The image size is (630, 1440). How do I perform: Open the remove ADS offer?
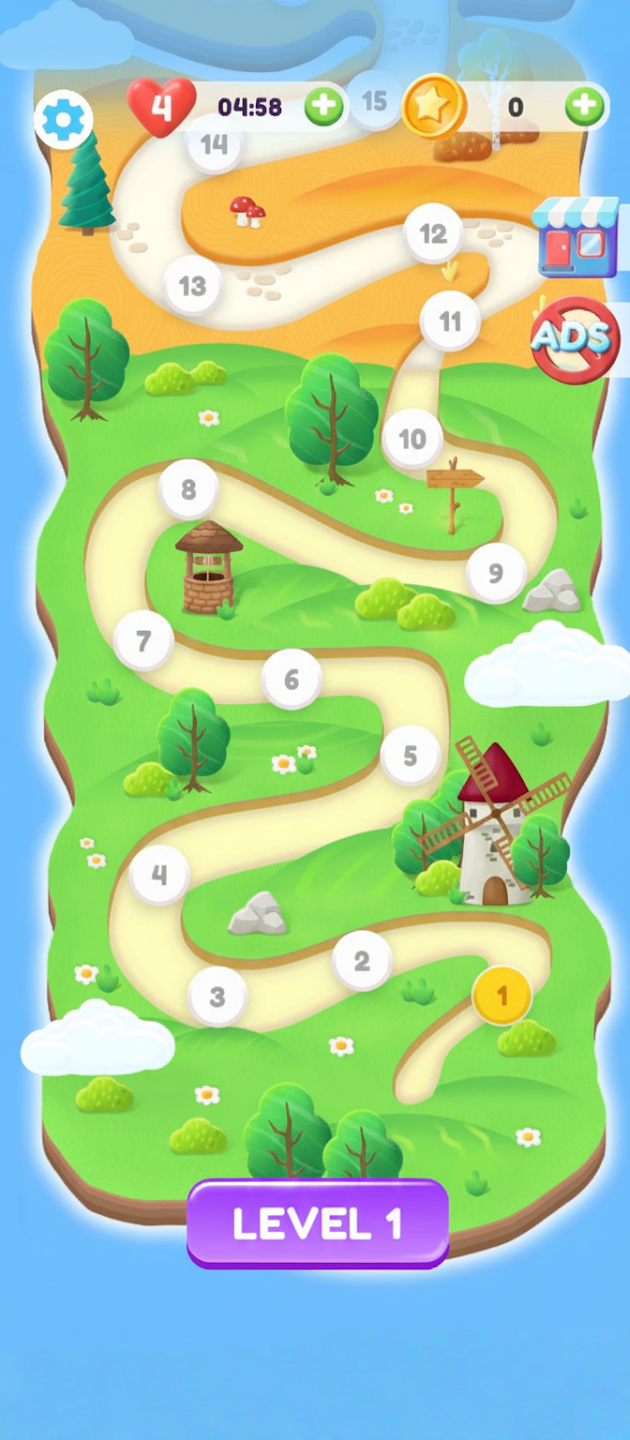[x=575, y=340]
